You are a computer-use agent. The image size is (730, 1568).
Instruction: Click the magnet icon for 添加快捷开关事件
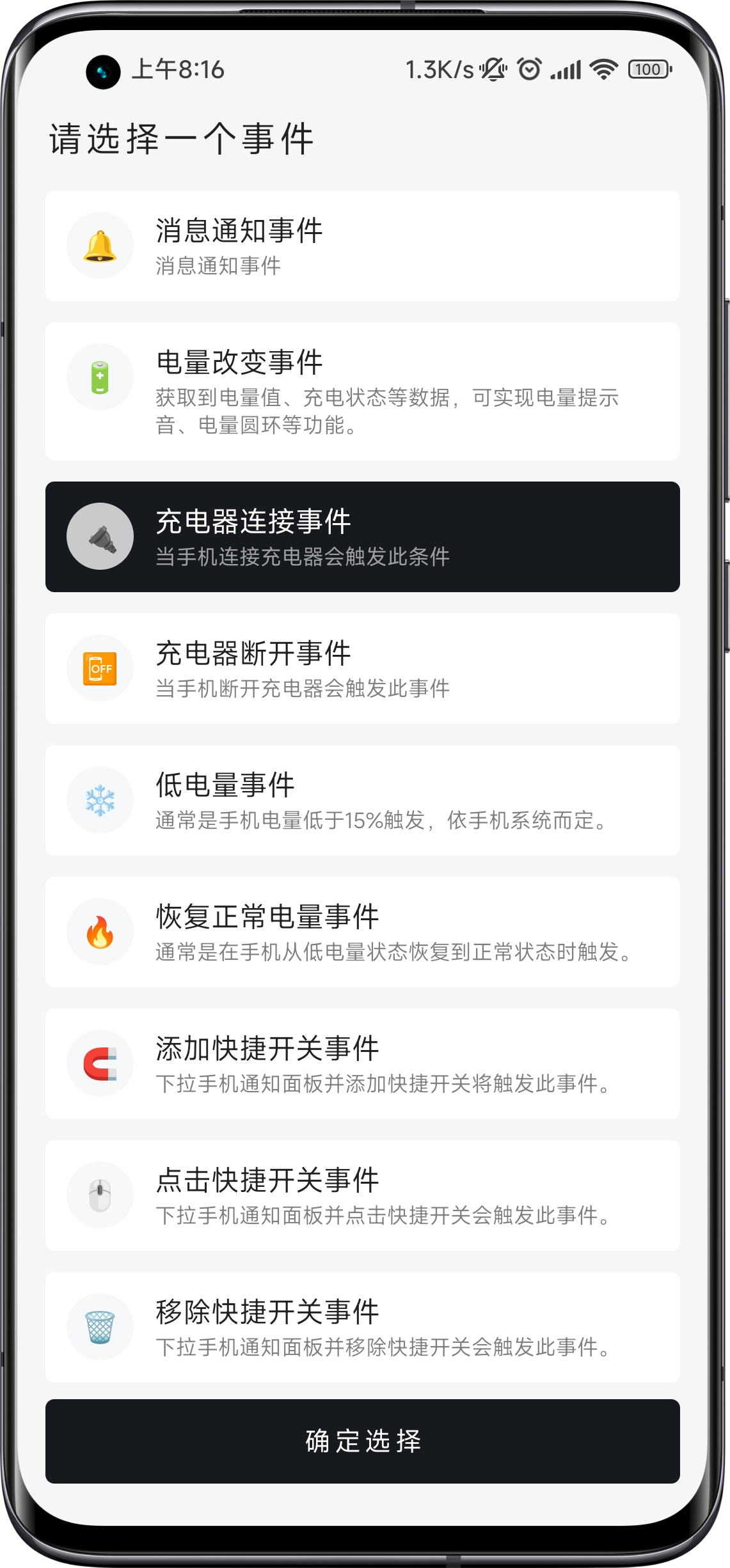tap(100, 1063)
